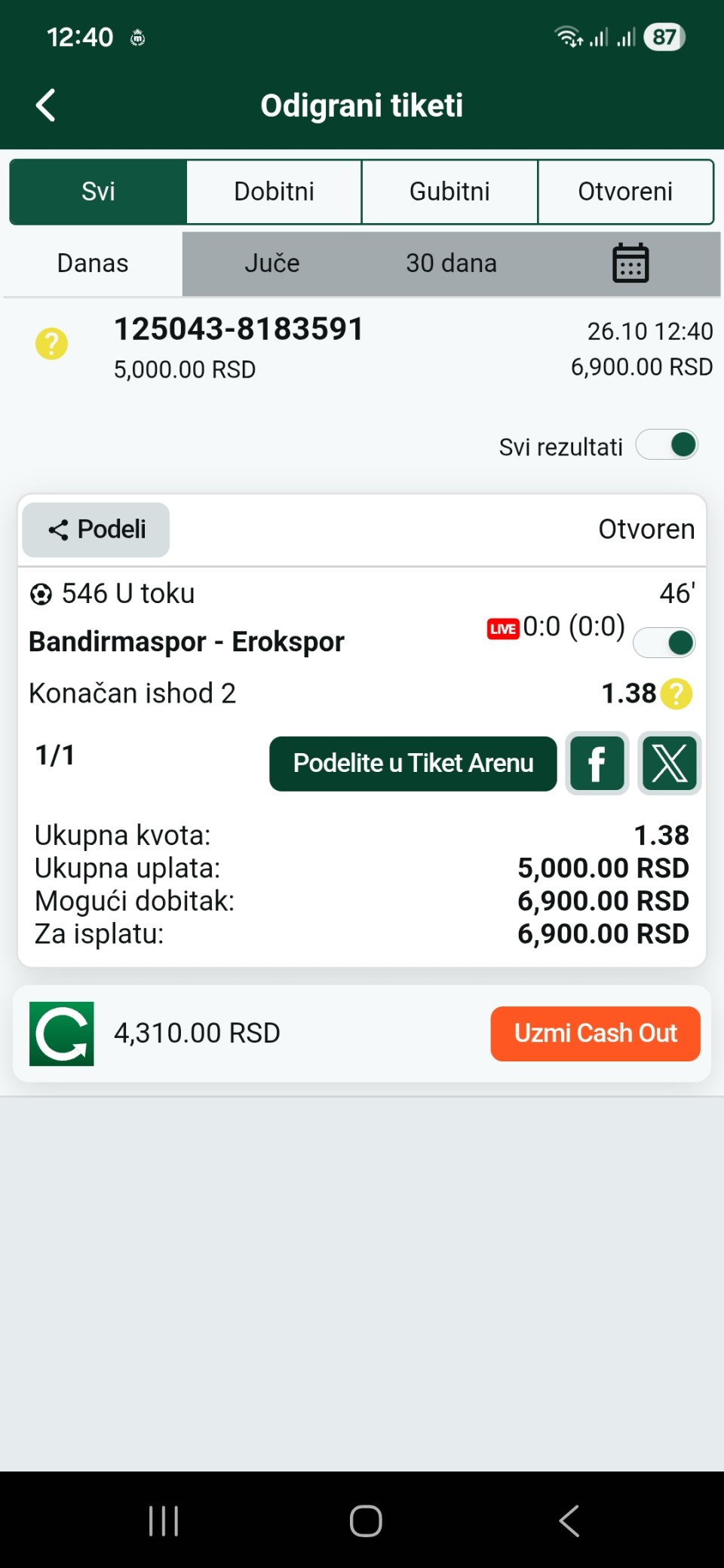
Task: Show tickets from Juče
Action: pyautogui.click(x=271, y=263)
